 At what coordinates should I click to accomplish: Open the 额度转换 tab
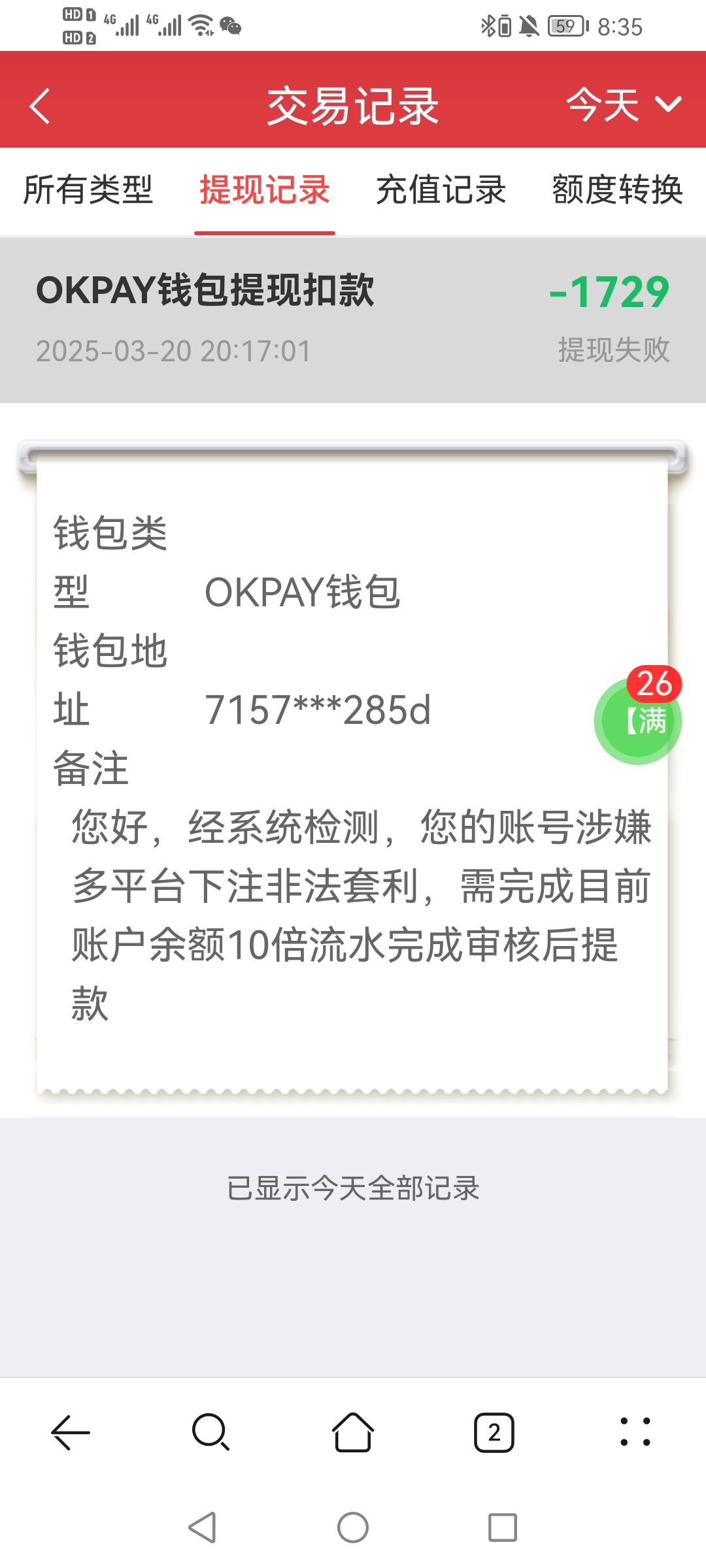click(x=617, y=190)
